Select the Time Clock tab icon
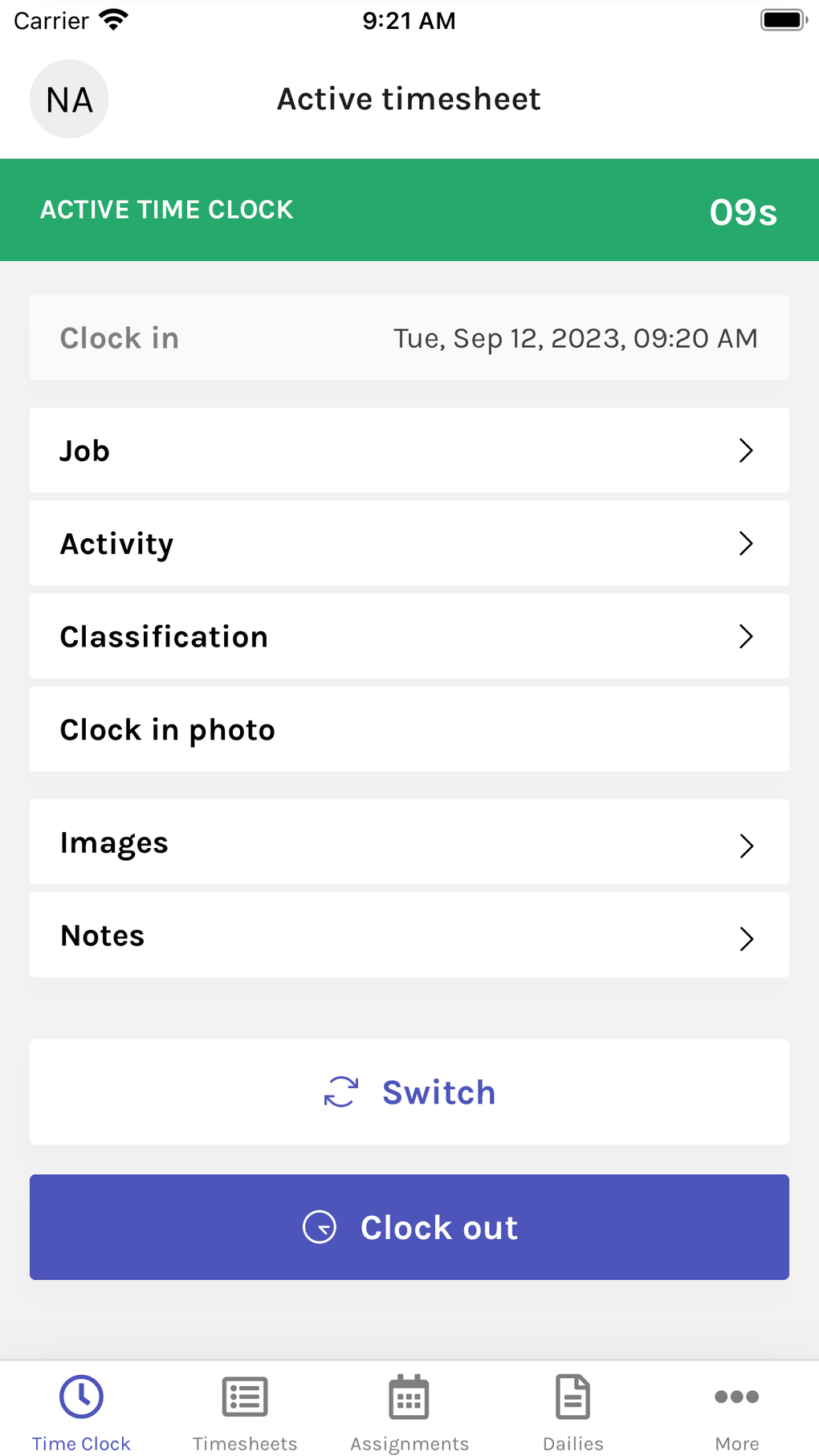Viewport: 819px width, 1456px height. click(x=80, y=1397)
